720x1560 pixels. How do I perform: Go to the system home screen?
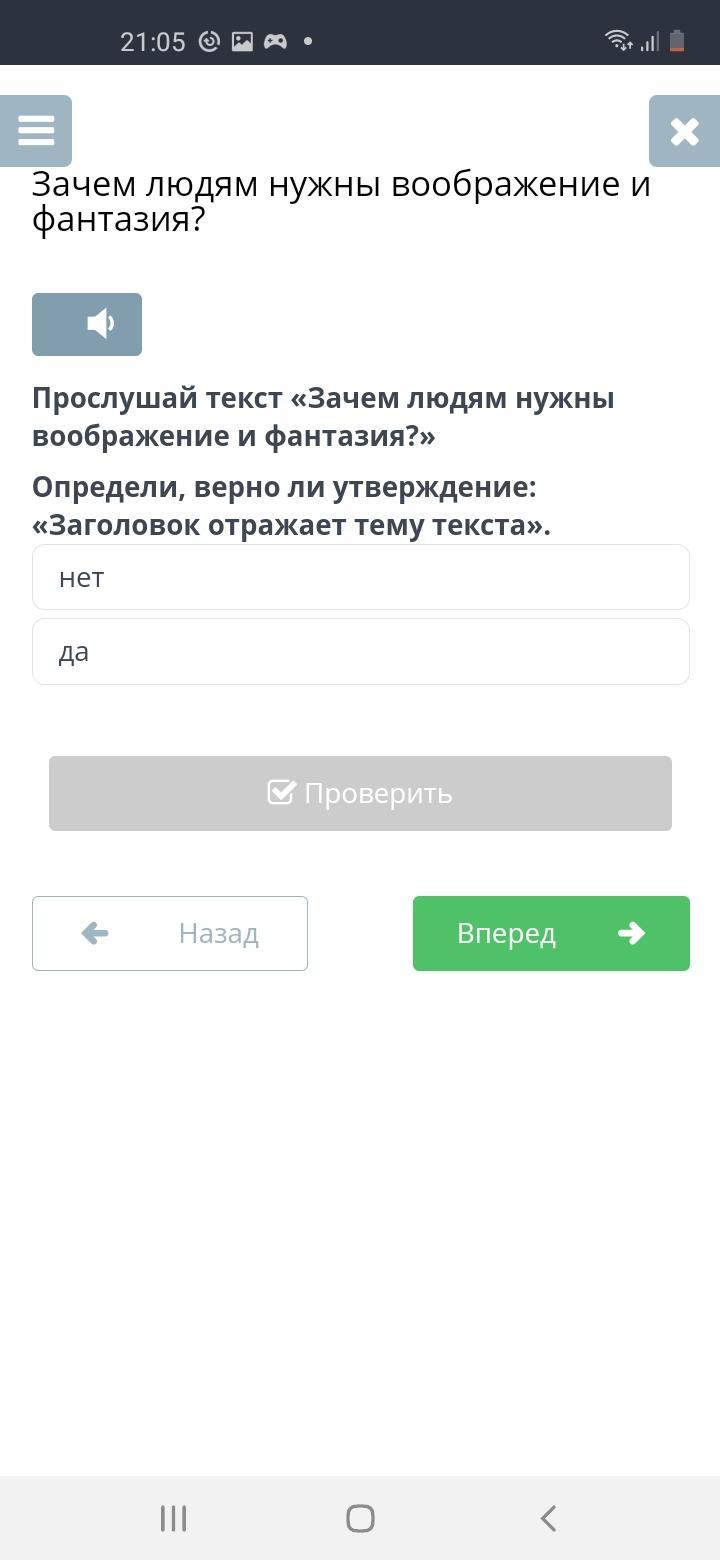360,1518
